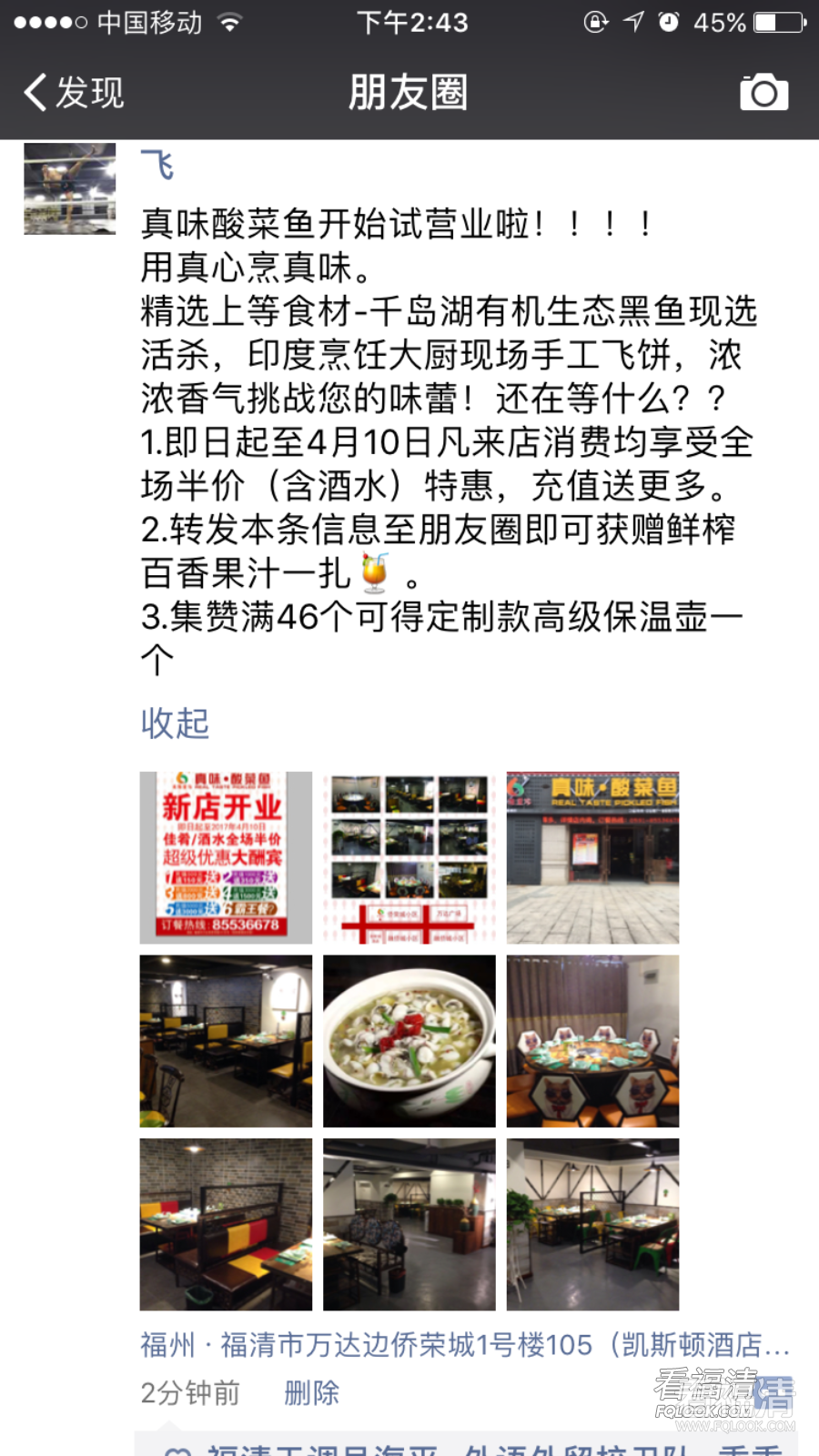Viewport: 819px width, 1456px height.
Task: Collapse the post with 收起
Action: (175, 723)
